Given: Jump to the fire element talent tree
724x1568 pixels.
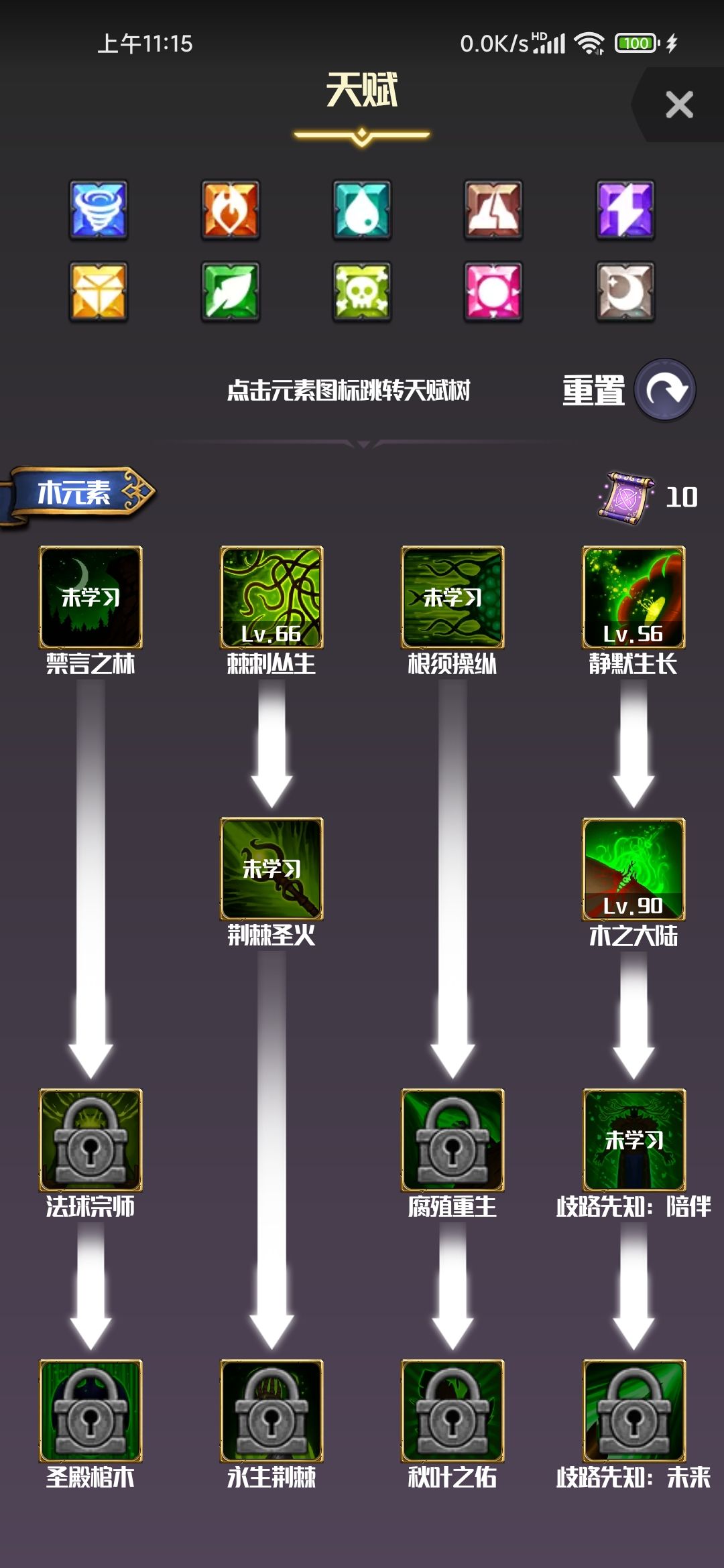Looking at the screenshot, I should [230, 210].
